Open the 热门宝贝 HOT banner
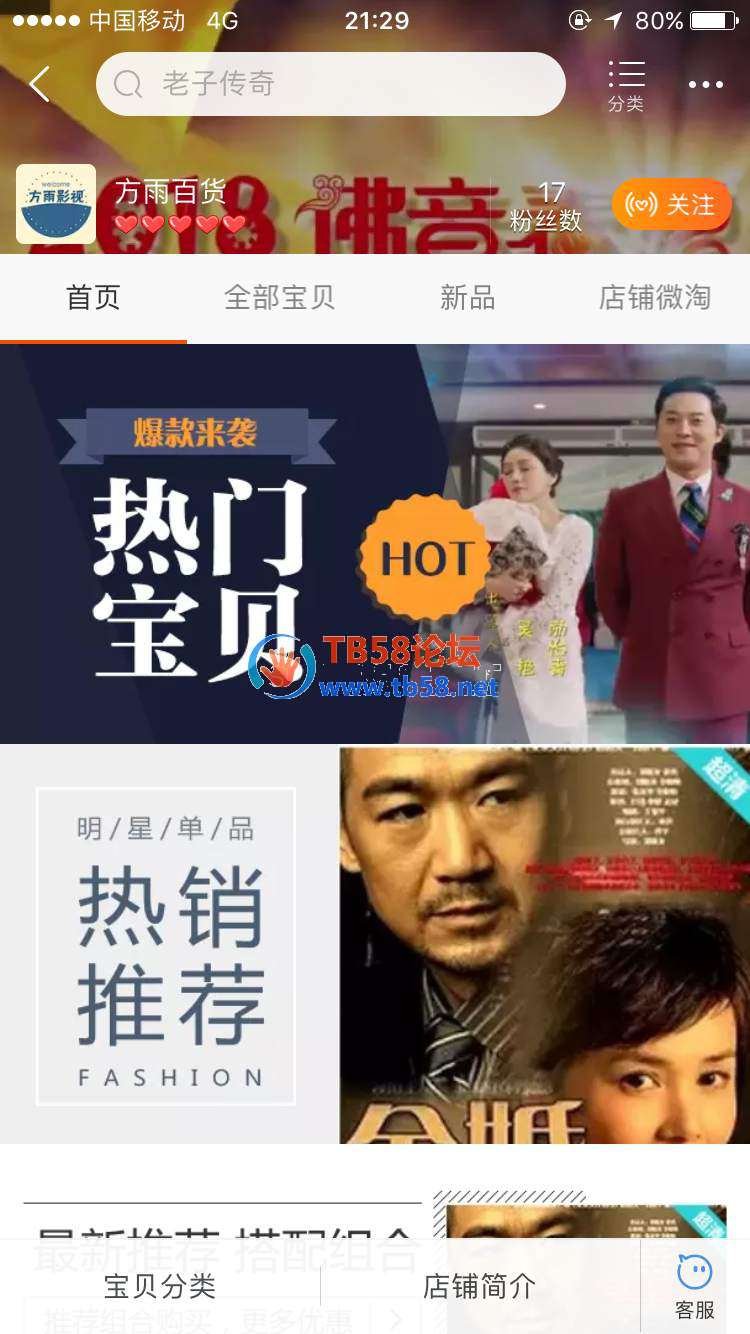This screenshot has height=1334, width=750. 374,544
